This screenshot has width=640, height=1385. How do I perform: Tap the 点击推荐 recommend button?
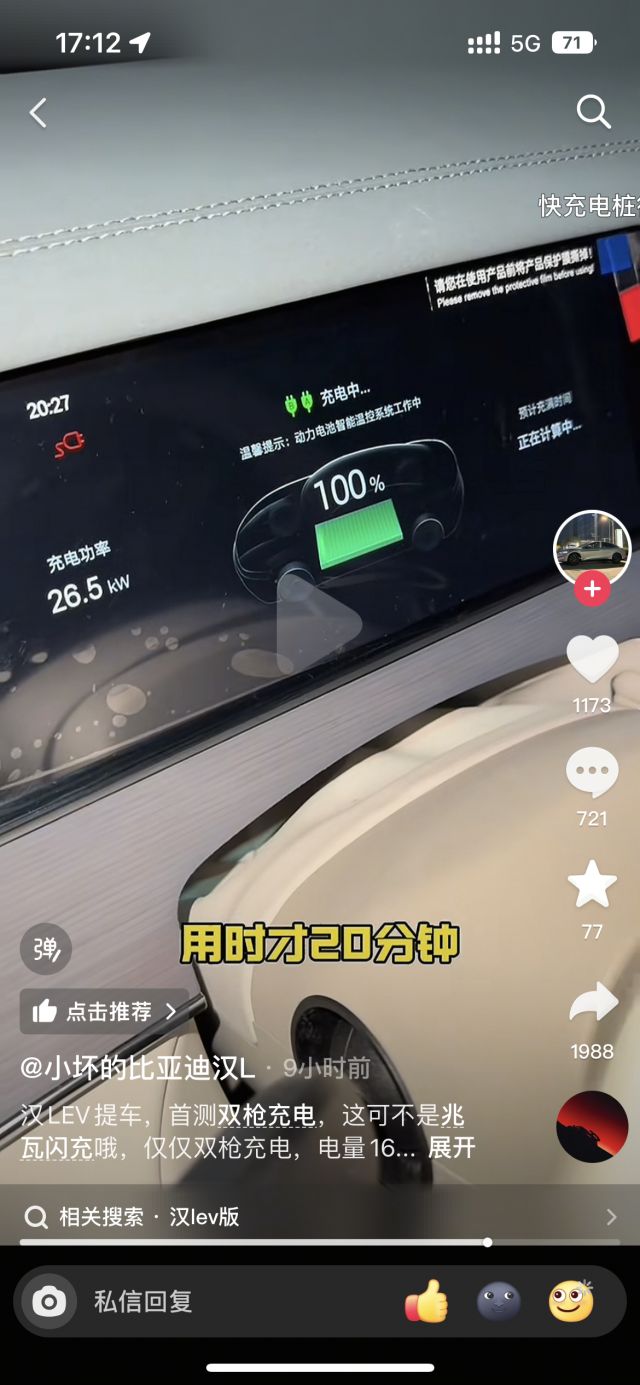[x=104, y=1011]
